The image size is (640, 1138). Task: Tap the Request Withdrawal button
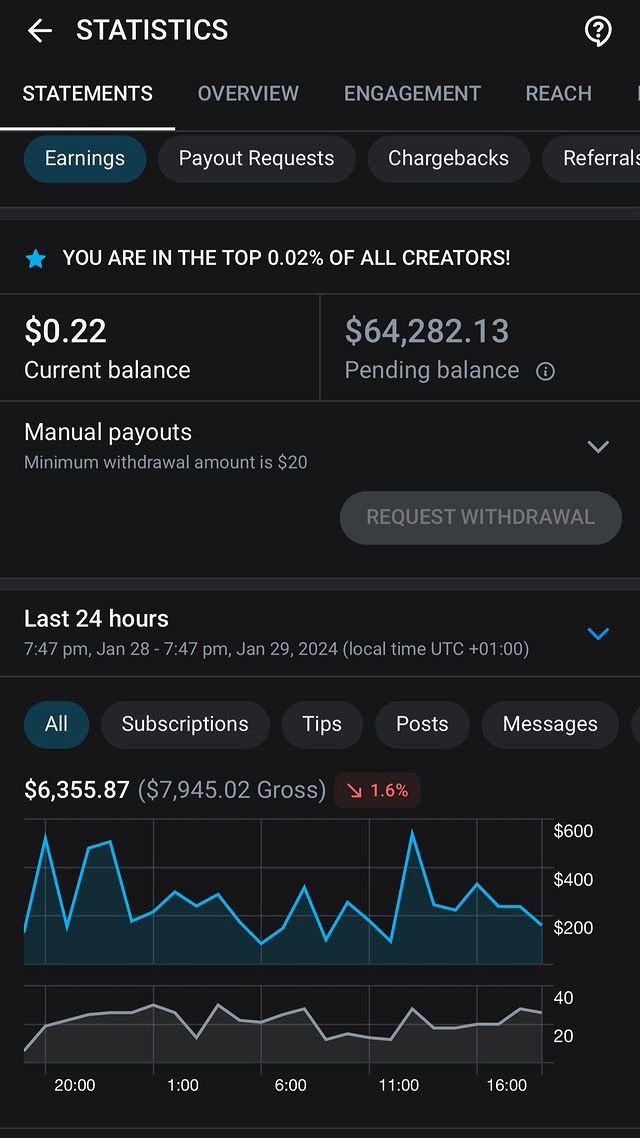pyautogui.click(x=480, y=517)
